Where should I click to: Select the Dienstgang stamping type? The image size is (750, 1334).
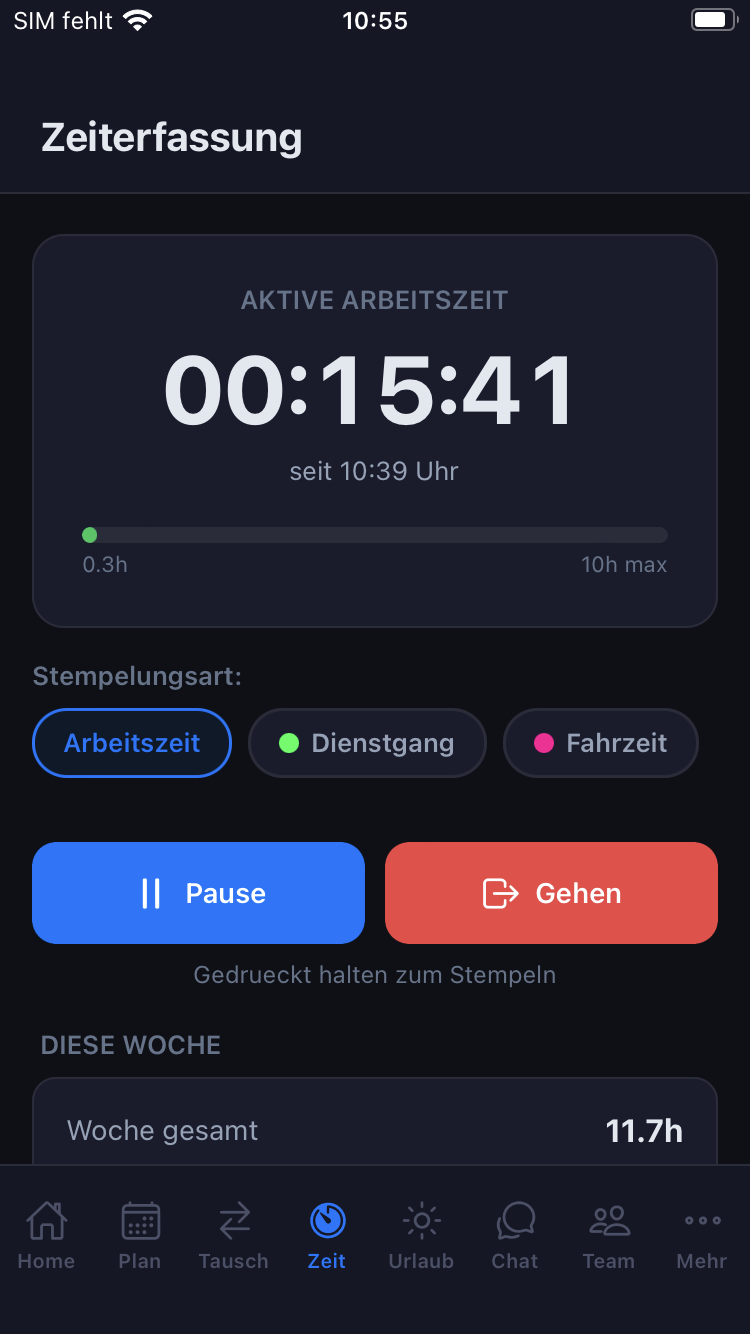(x=367, y=743)
